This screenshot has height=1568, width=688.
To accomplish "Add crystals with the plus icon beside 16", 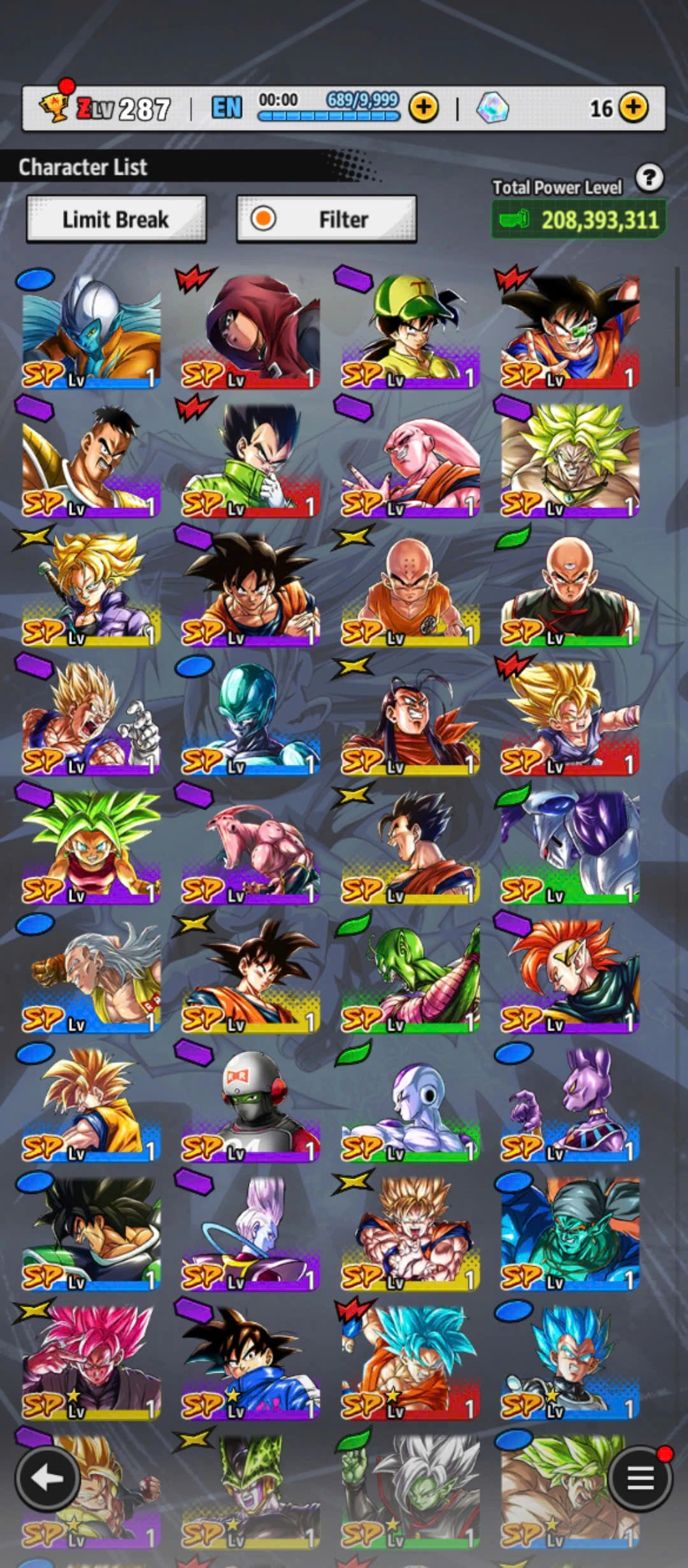I will tap(633, 108).
